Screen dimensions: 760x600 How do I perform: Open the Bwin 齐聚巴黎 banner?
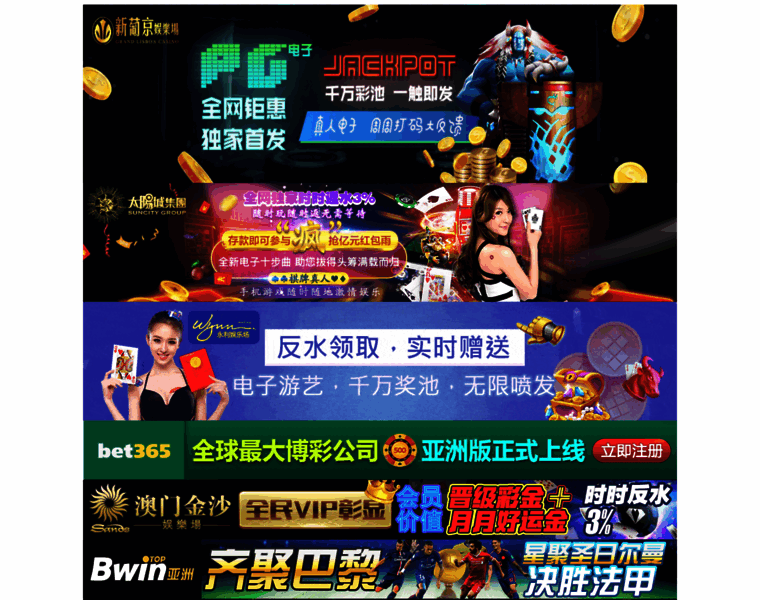click(380, 569)
